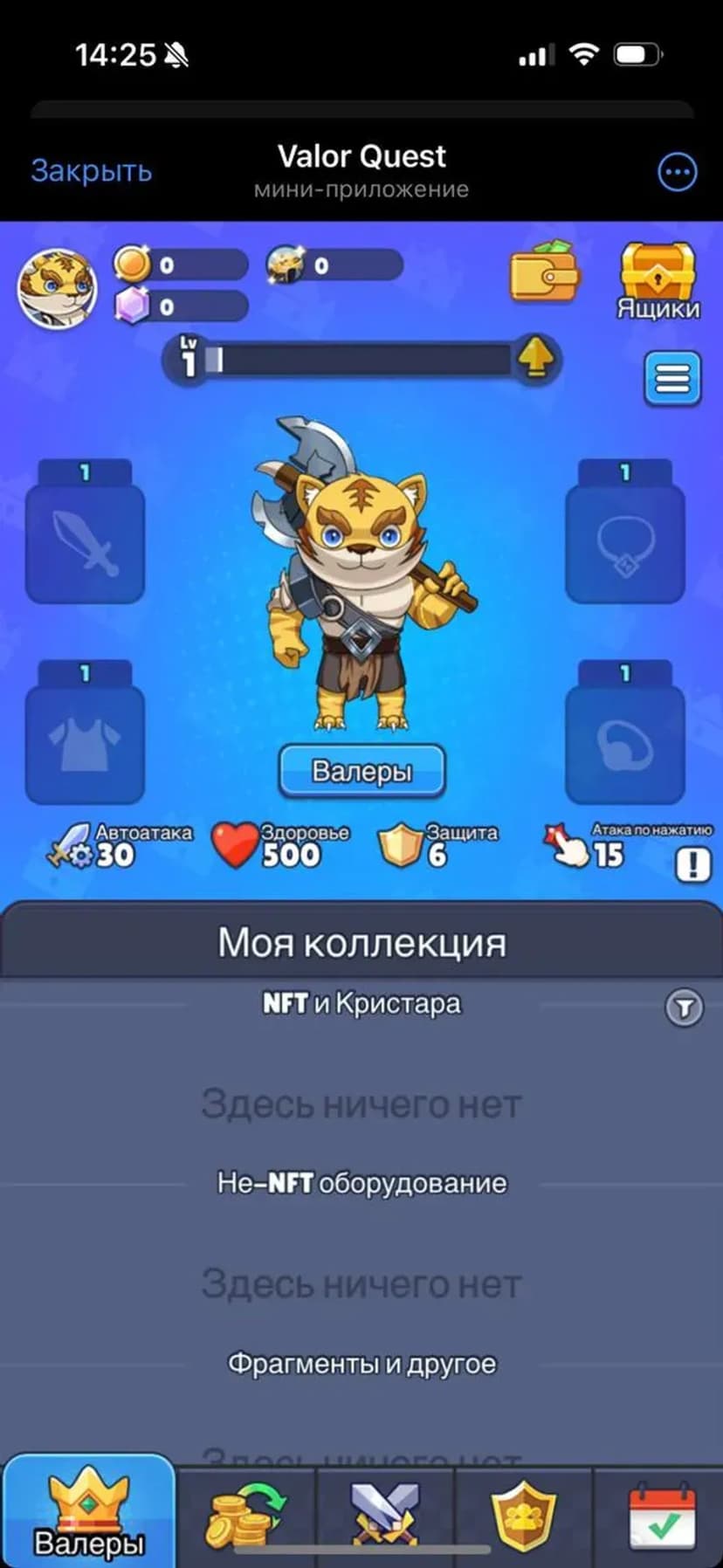Tap the yellow level-up arrow
Viewport: 723px width, 1568px height.
(535, 358)
